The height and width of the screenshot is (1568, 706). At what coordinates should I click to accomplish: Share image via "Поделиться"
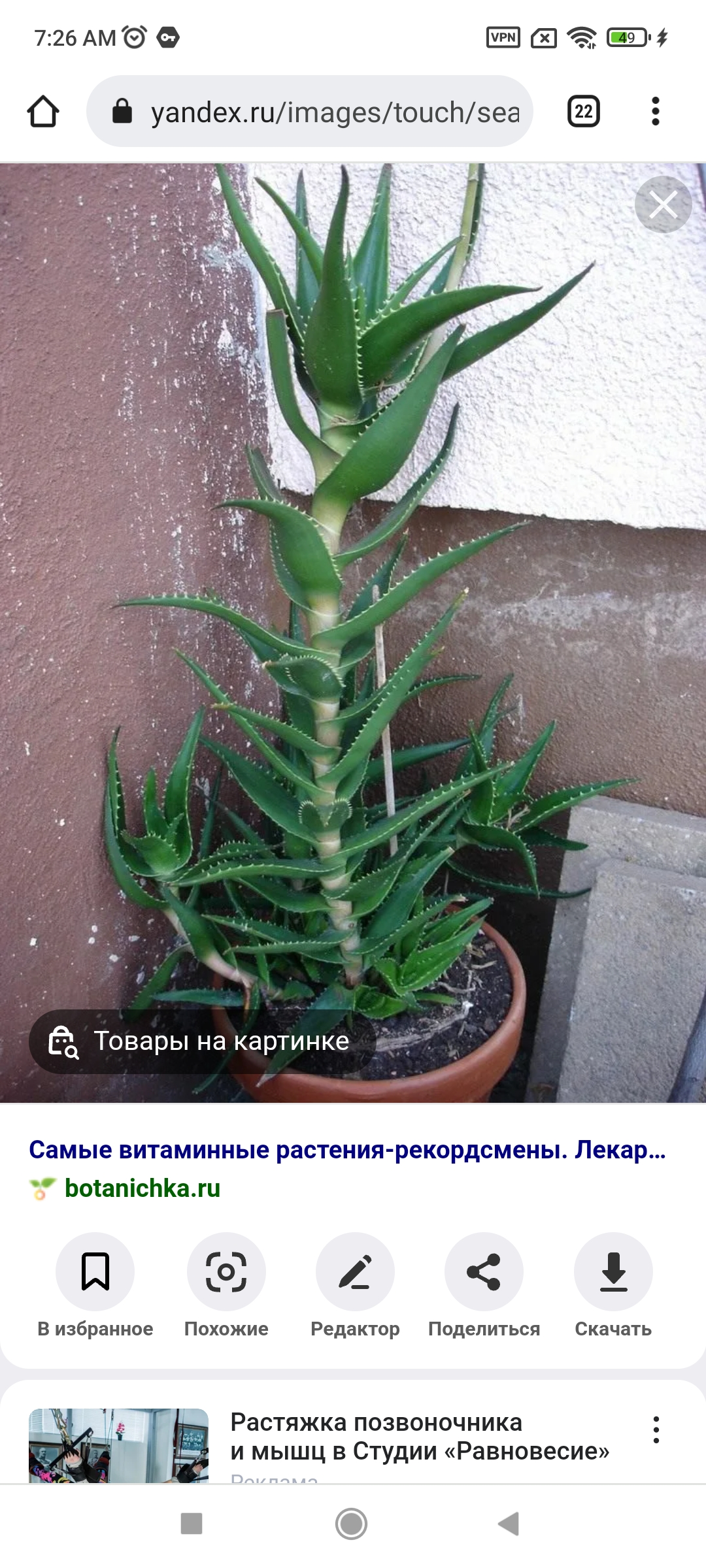[484, 1272]
